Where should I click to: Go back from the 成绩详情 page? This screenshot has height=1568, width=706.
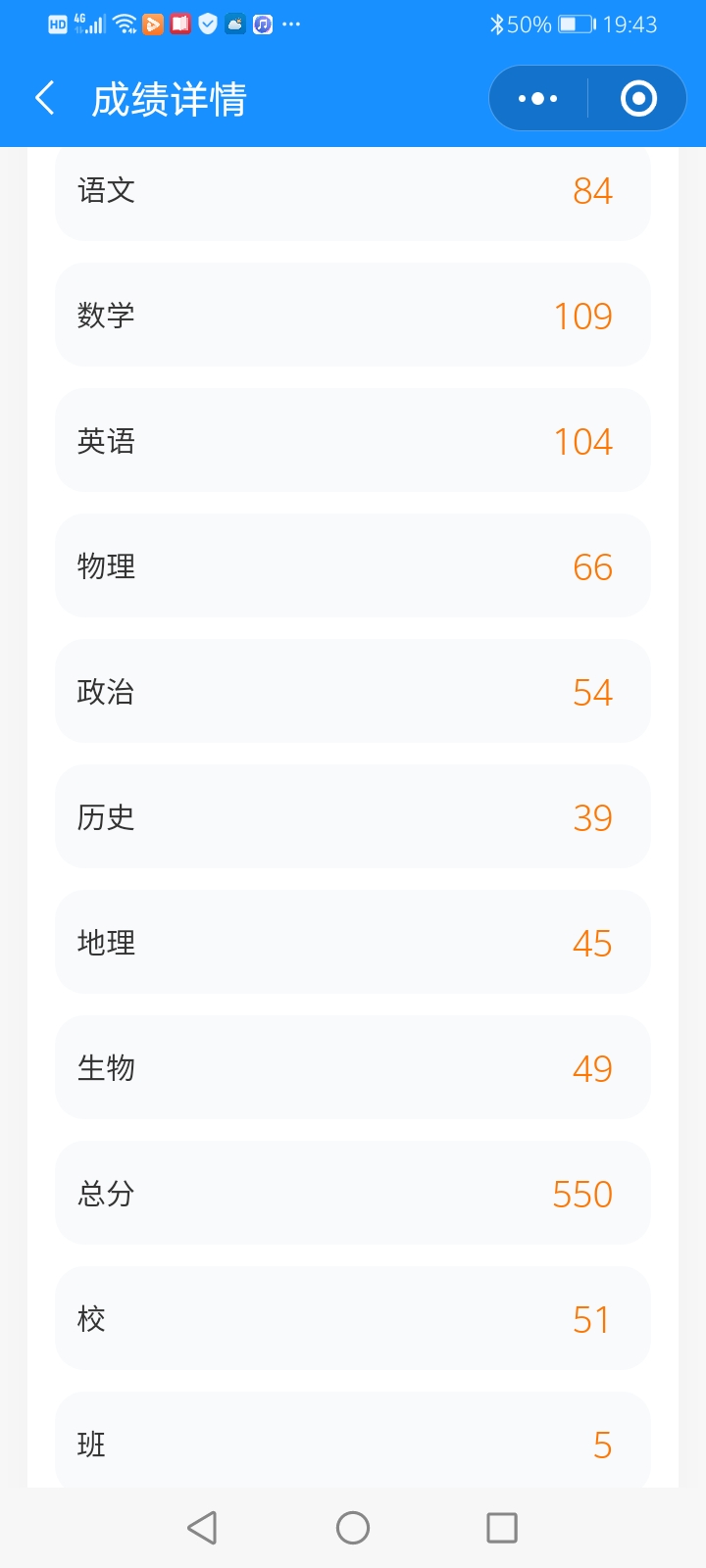[x=45, y=99]
